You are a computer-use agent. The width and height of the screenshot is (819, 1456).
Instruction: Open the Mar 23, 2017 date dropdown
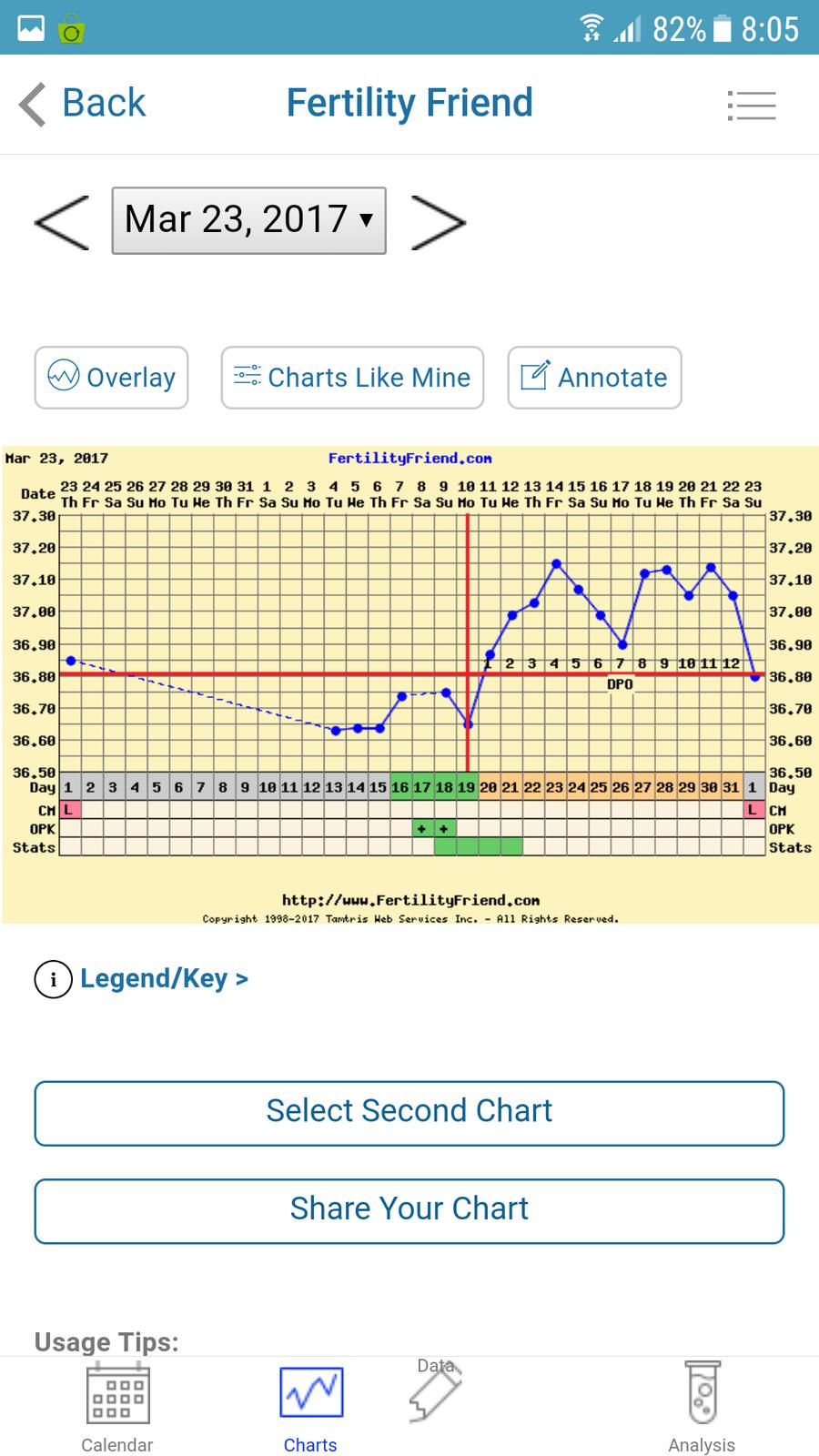pos(248,220)
